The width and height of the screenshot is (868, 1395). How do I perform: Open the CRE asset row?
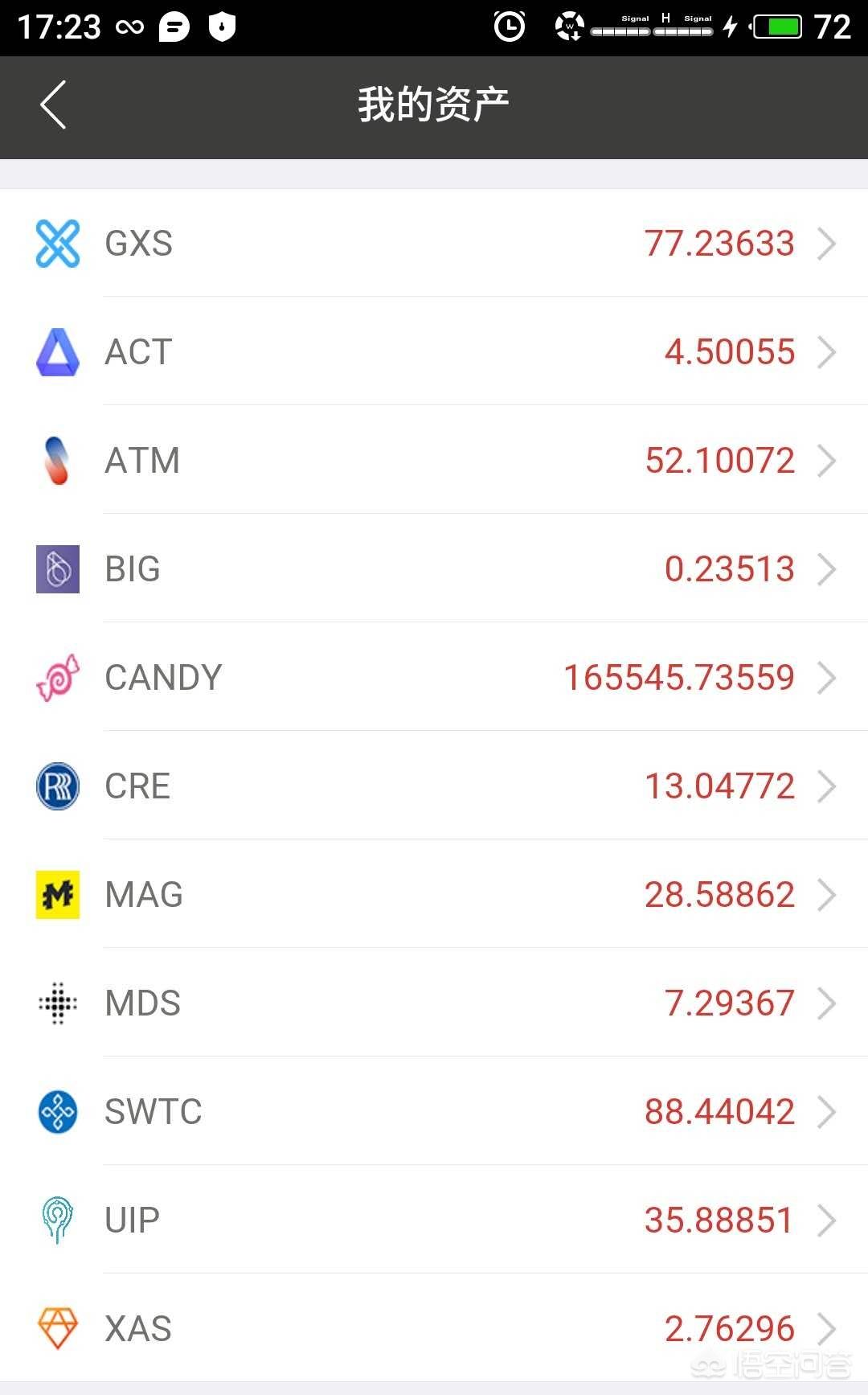(434, 786)
